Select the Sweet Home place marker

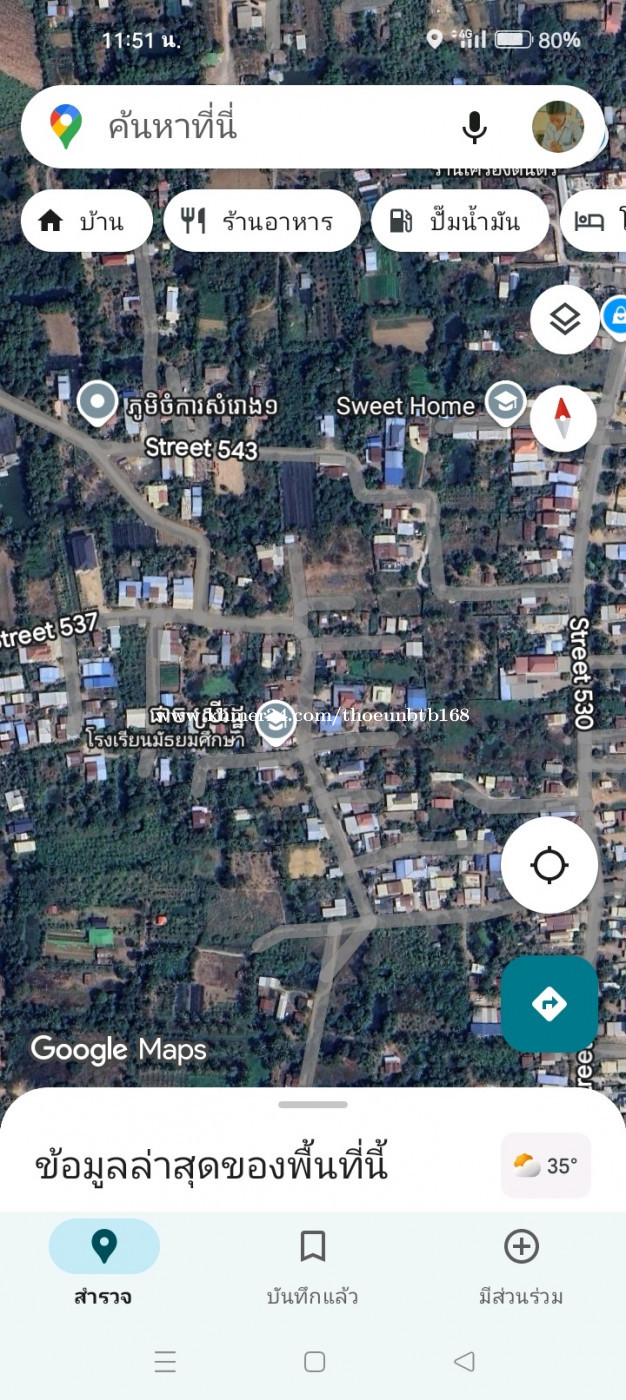(x=506, y=403)
